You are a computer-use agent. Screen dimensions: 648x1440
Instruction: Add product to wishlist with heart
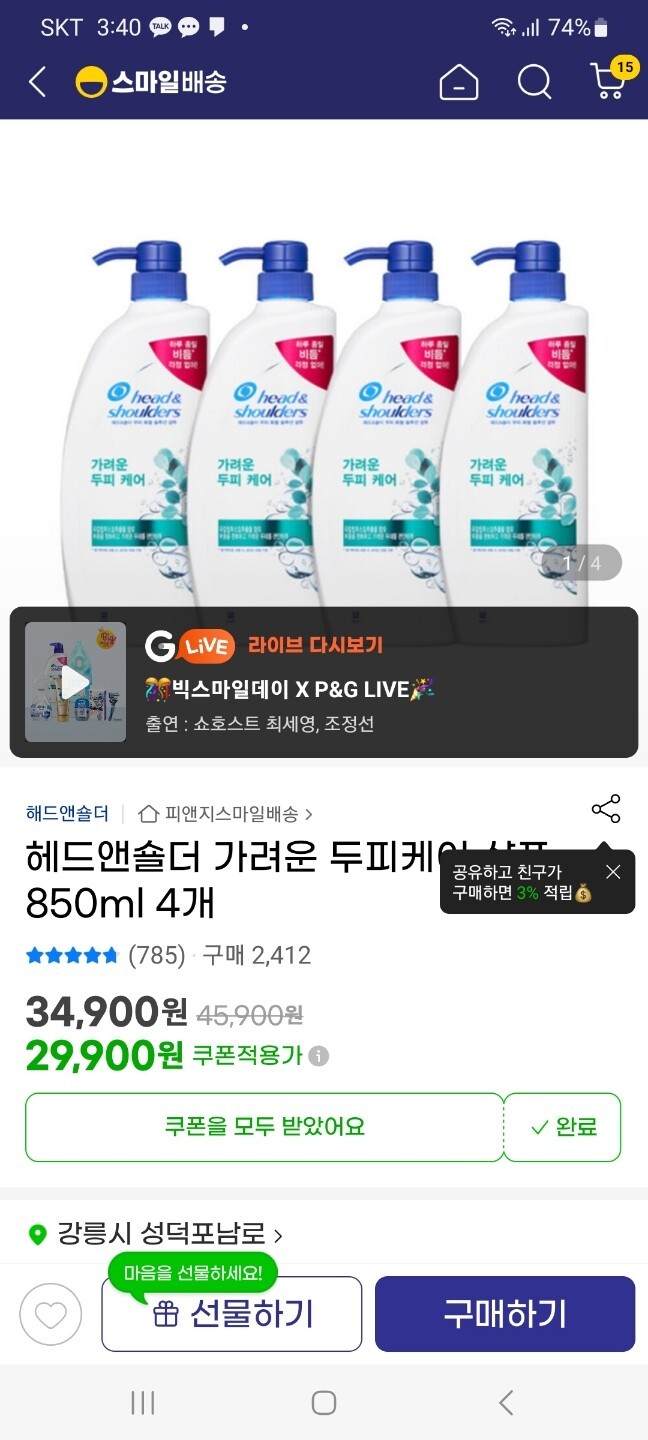pyautogui.click(x=50, y=1314)
